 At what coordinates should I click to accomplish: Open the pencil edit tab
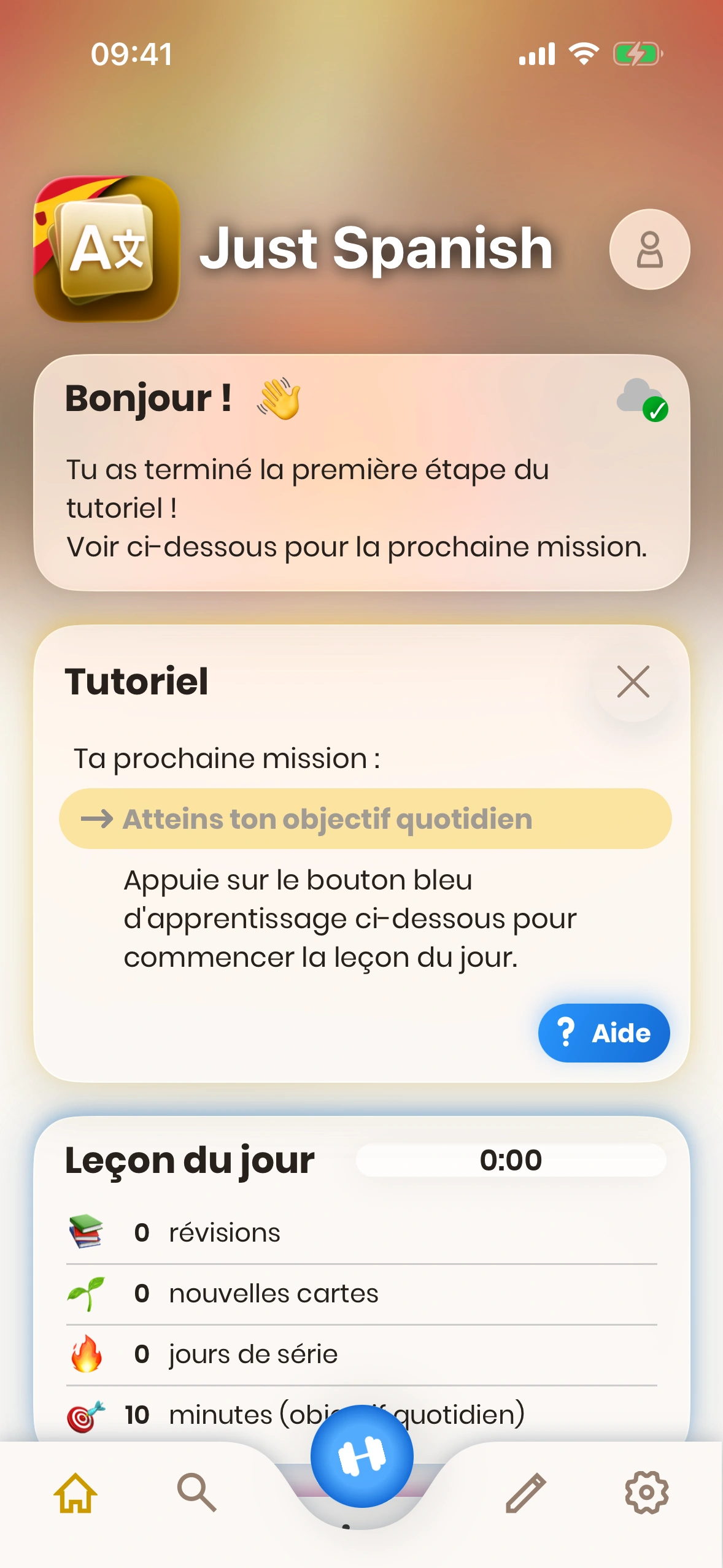coord(525,1493)
